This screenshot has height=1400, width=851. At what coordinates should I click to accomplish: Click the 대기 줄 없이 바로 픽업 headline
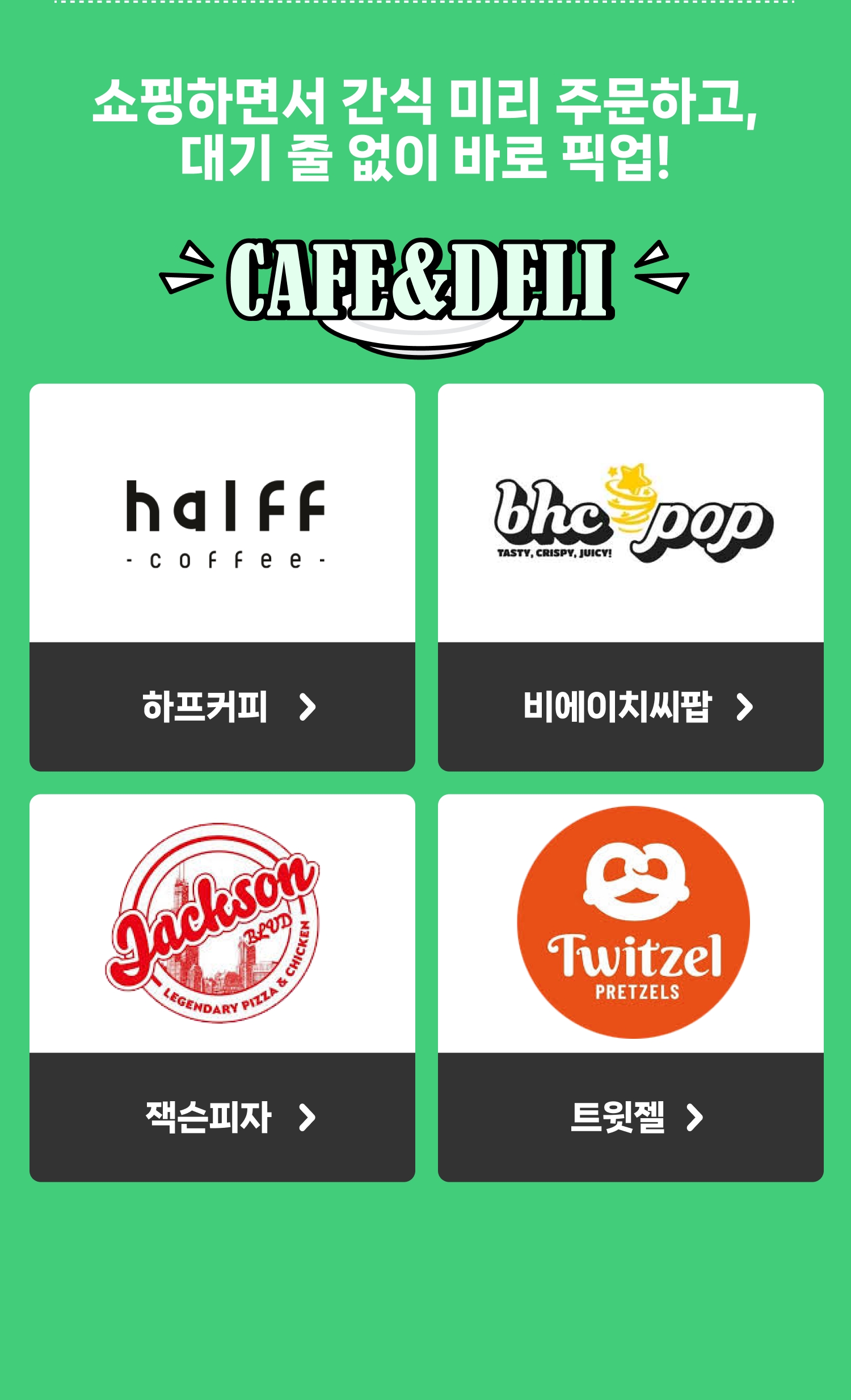[x=425, y=154]
